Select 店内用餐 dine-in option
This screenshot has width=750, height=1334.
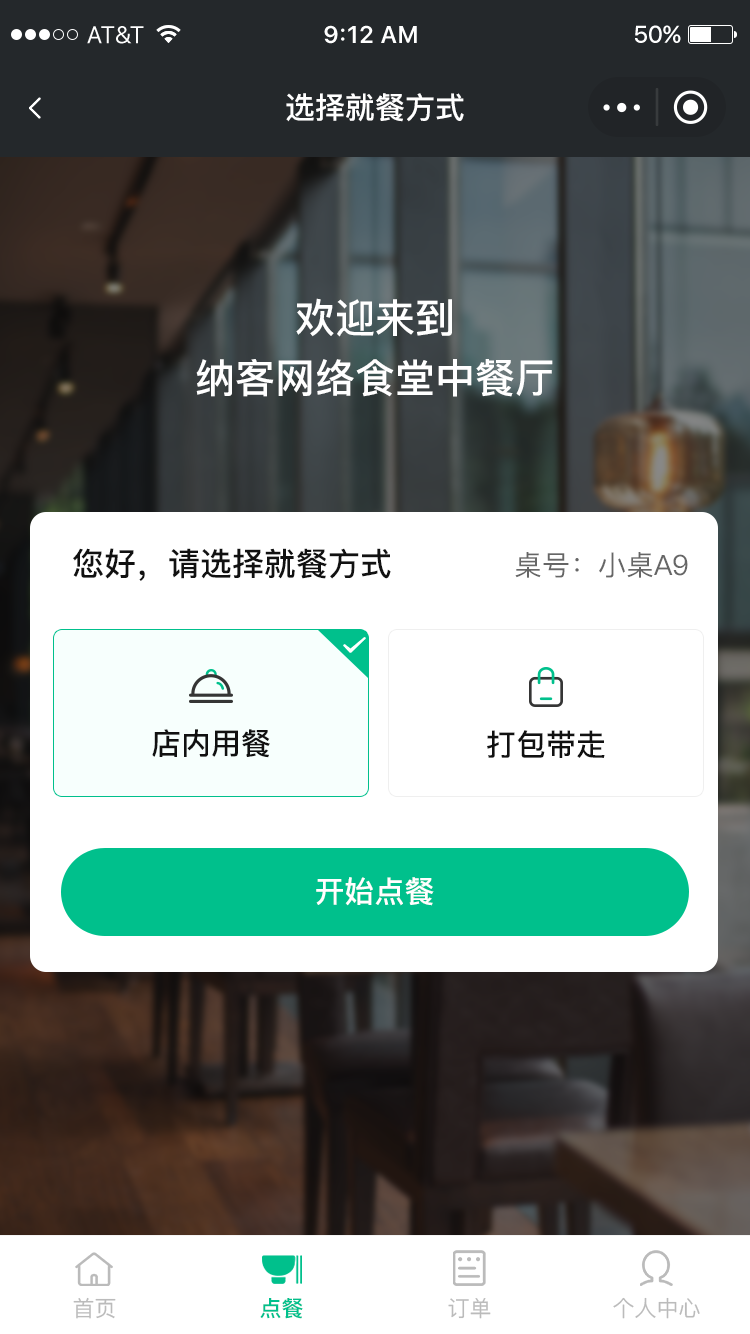point(211,713)
